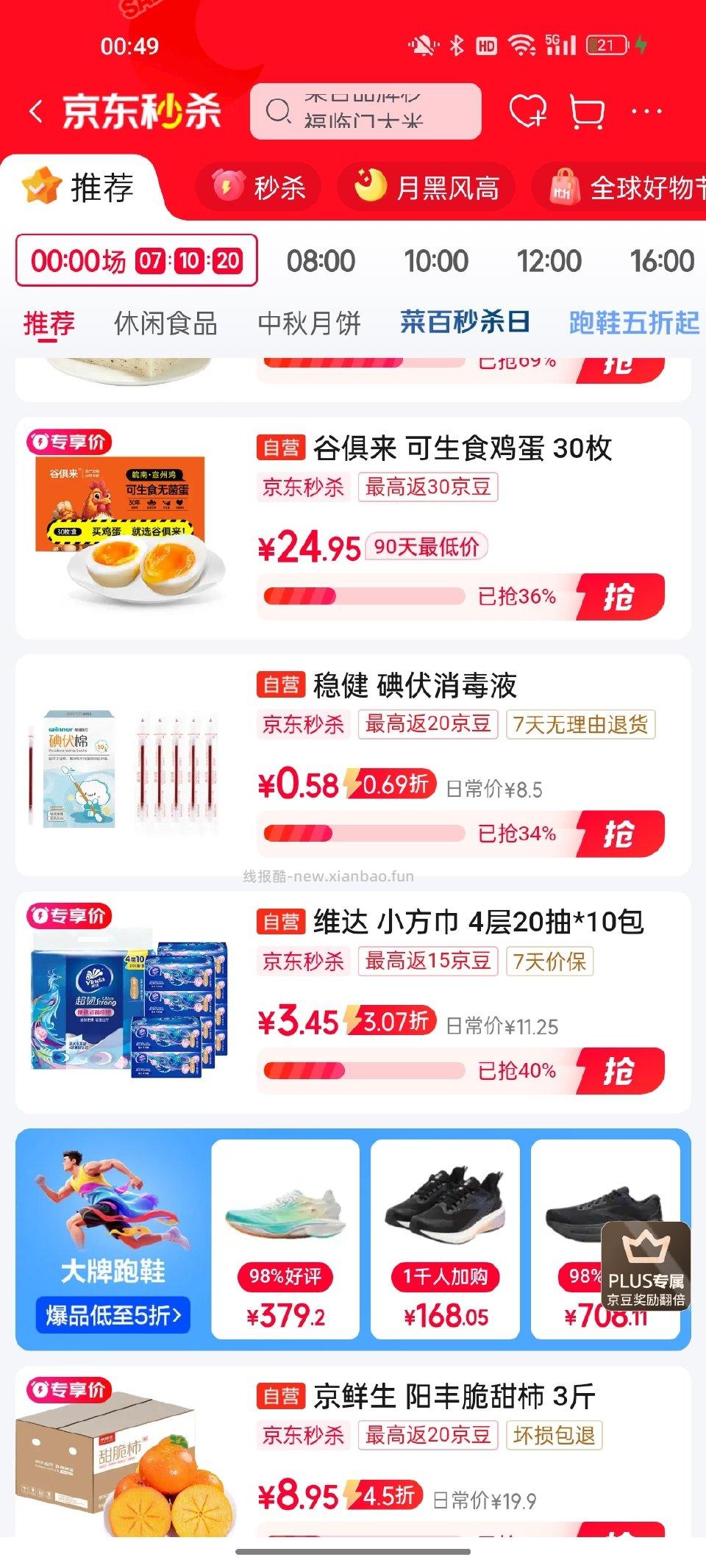Open the 中秋月饼 category tab
The height and width of the screenshot is (1568, 706).
(309, 322)
